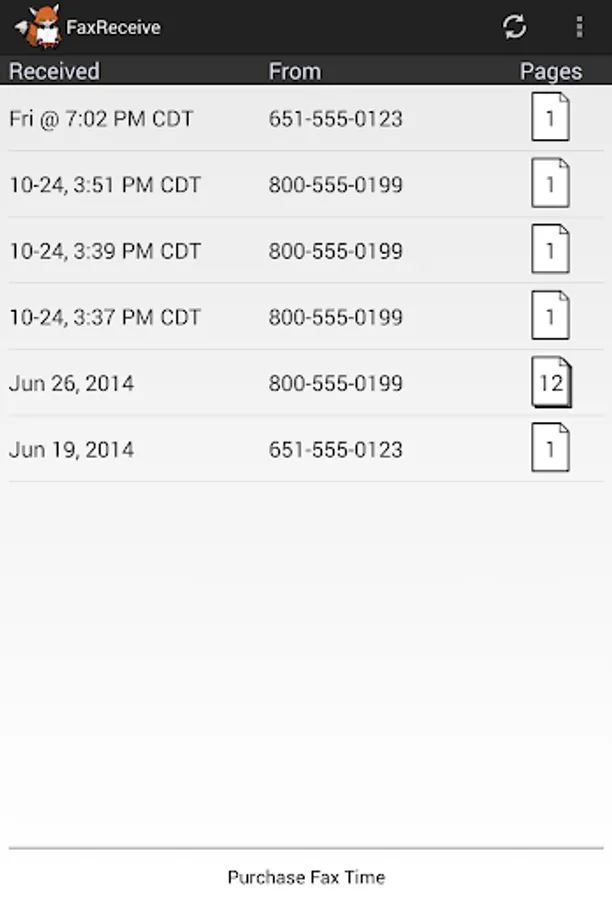Refresh the received fax list
Image resolution: width=612 pixels, height=900 pixels.
(x=514, y=27)
